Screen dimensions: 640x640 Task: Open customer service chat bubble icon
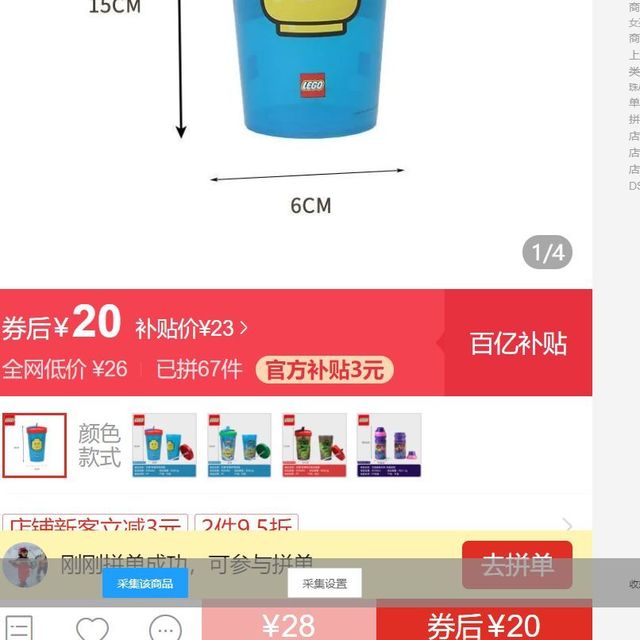coord(165,628)
